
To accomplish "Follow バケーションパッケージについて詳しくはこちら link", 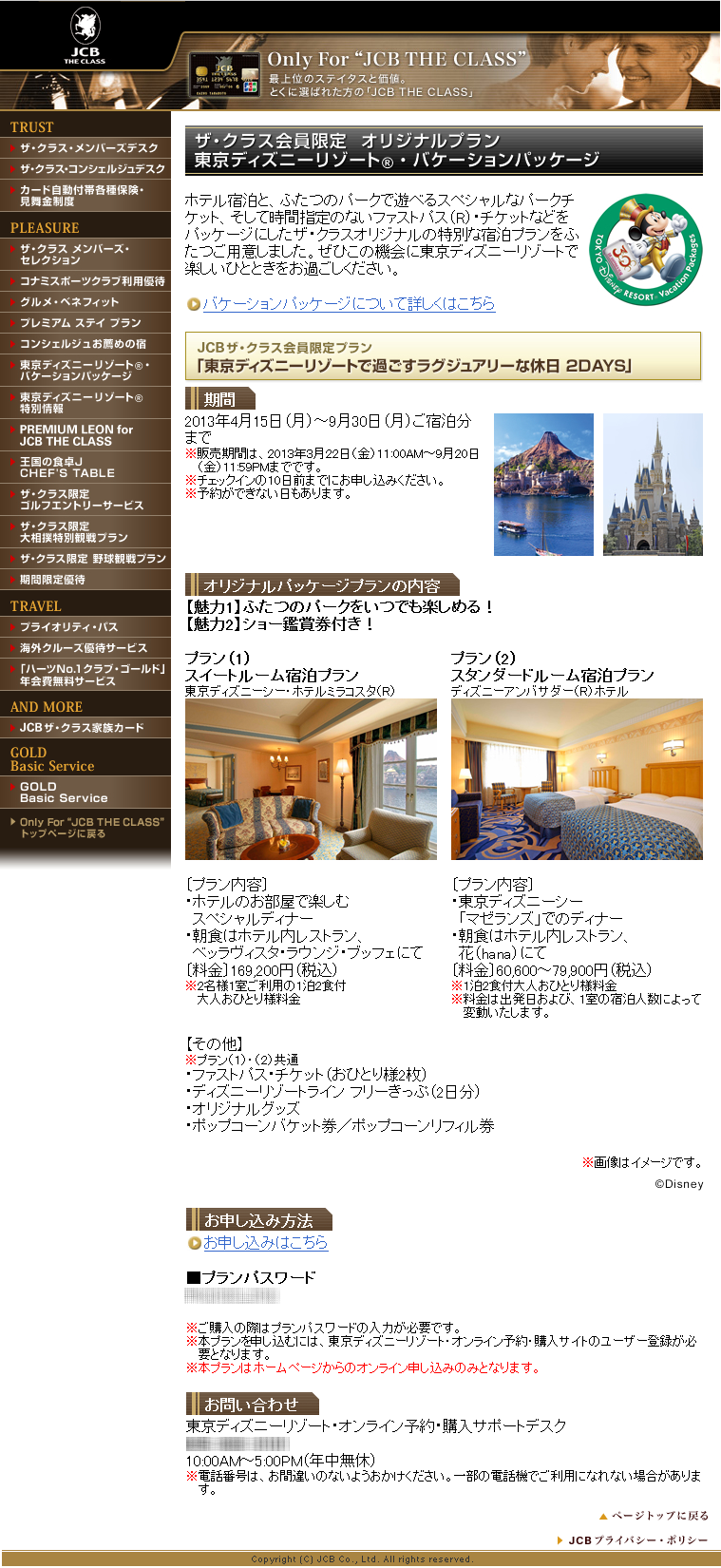I will tap(348, 304).
